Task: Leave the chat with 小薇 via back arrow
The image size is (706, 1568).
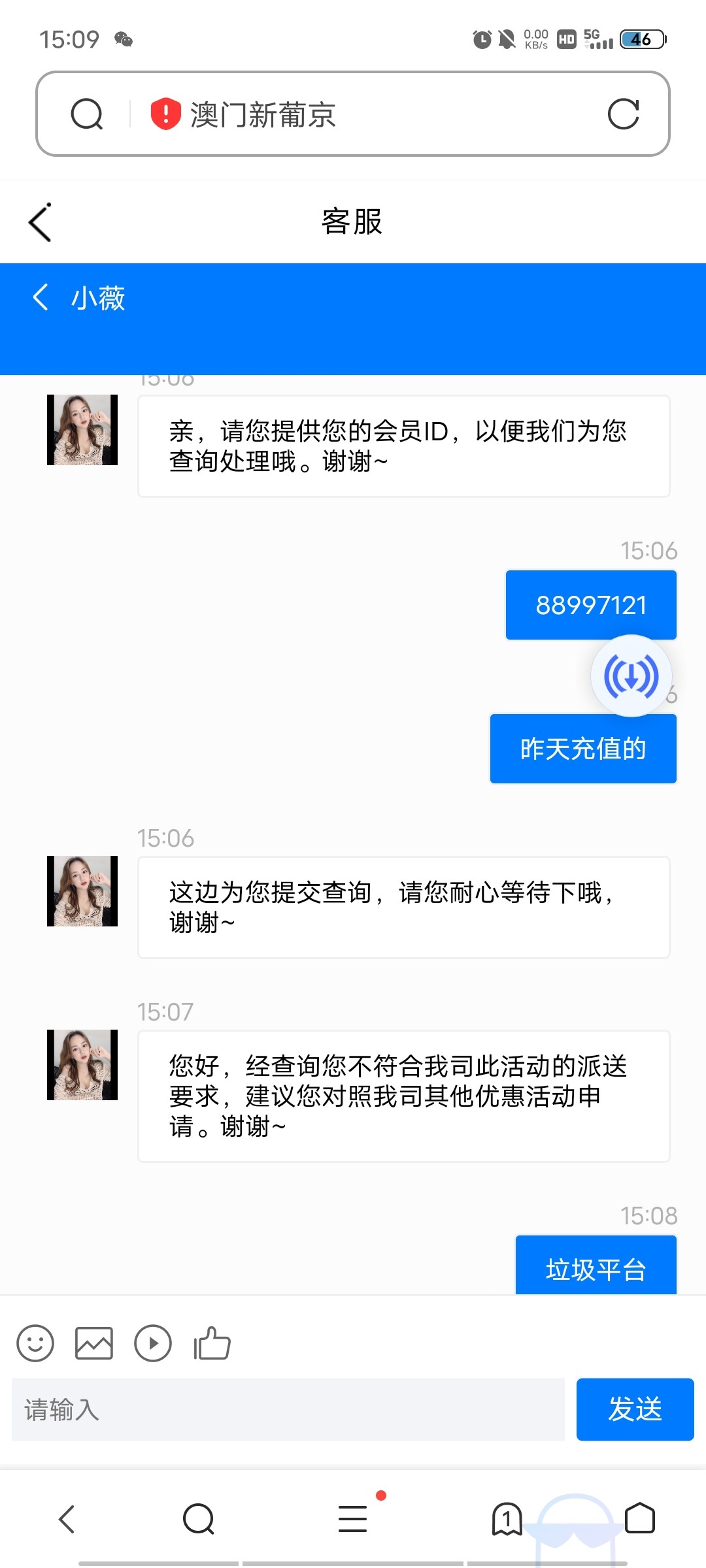Action: pos(41,297)
